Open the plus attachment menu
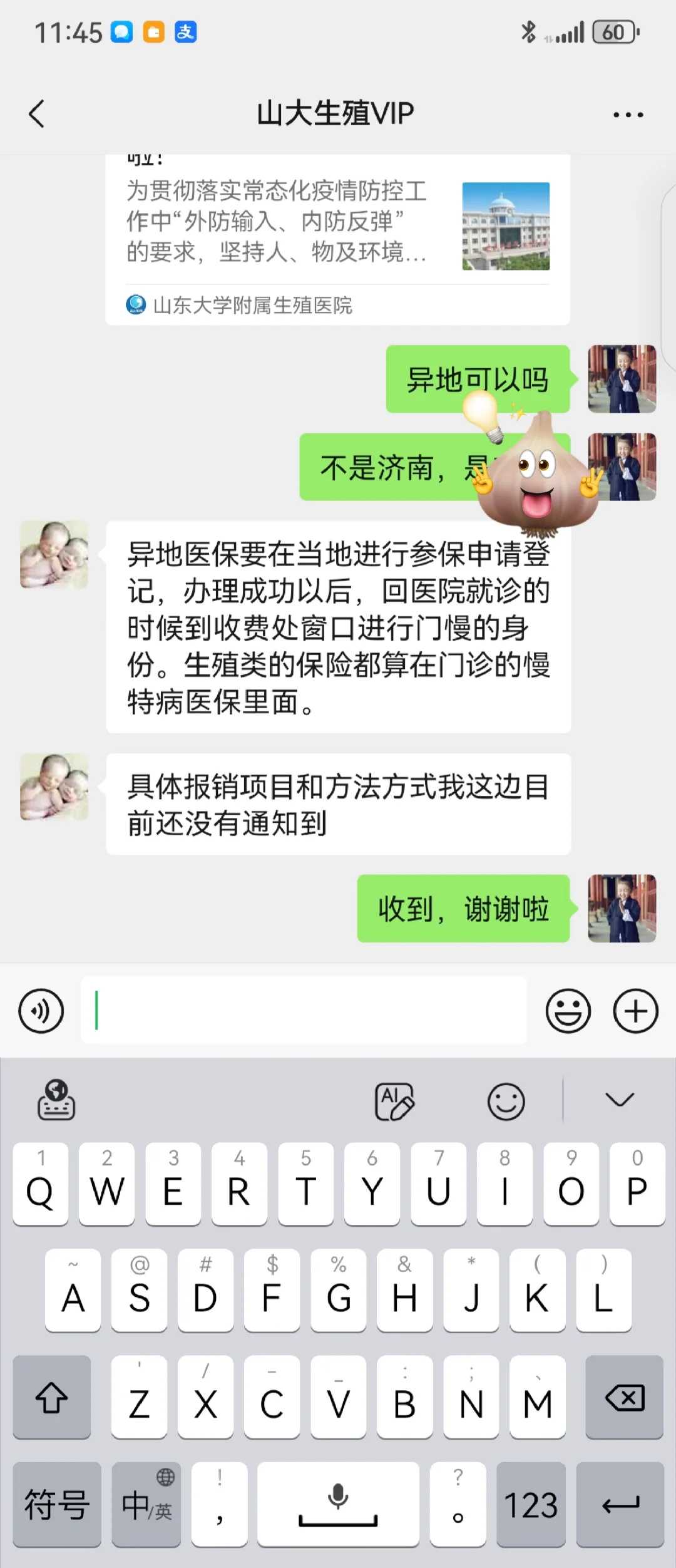 point(635,1011)
